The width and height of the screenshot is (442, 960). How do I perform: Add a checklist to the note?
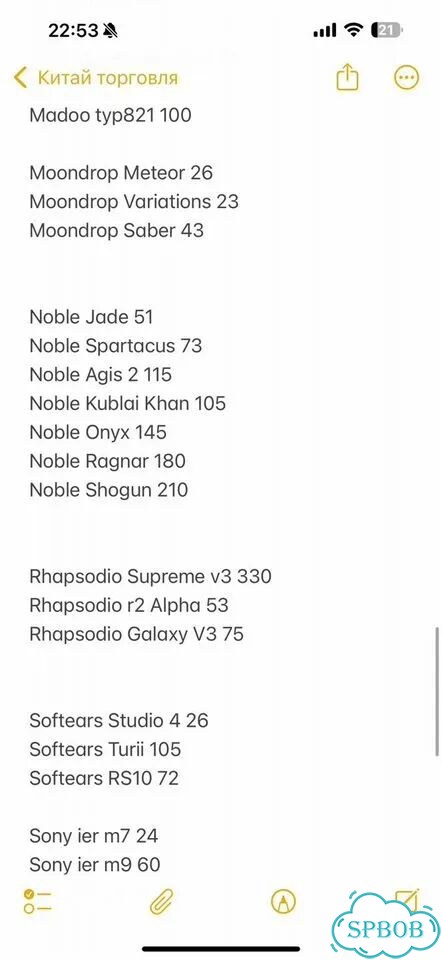click(37, 901)
